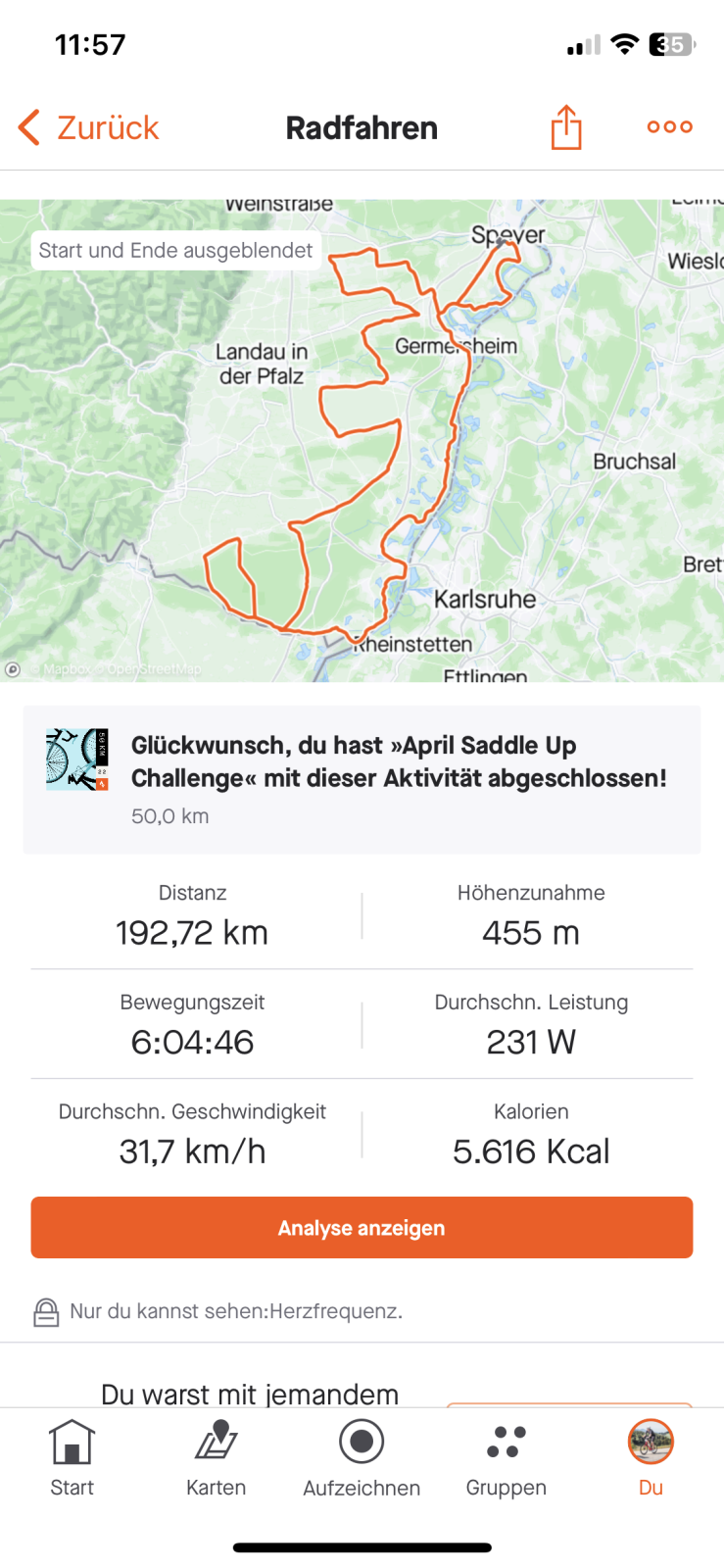The width and height of the screenshot is (724, 1568).
Task: Switch to the Gruppen tab
Action: coord(506,1458)
